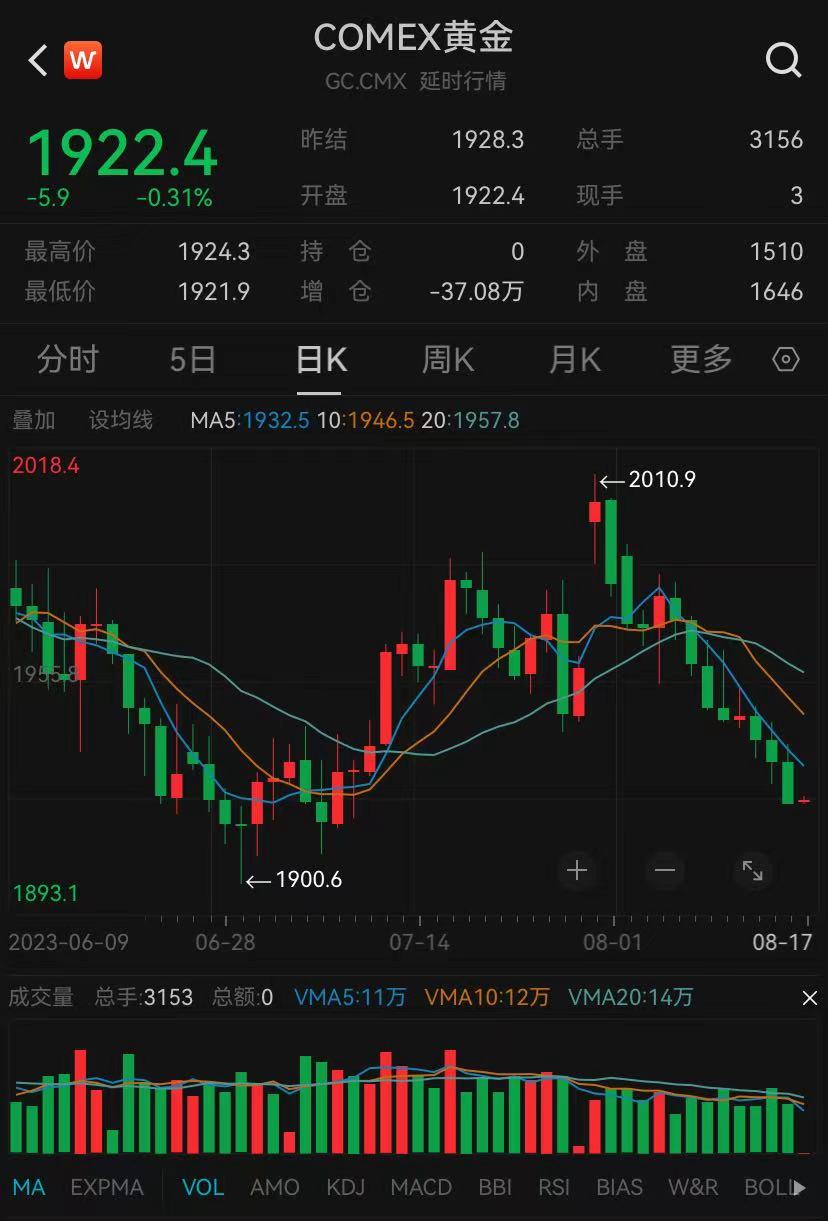Select the MACD indicator

click(421, 1187)
